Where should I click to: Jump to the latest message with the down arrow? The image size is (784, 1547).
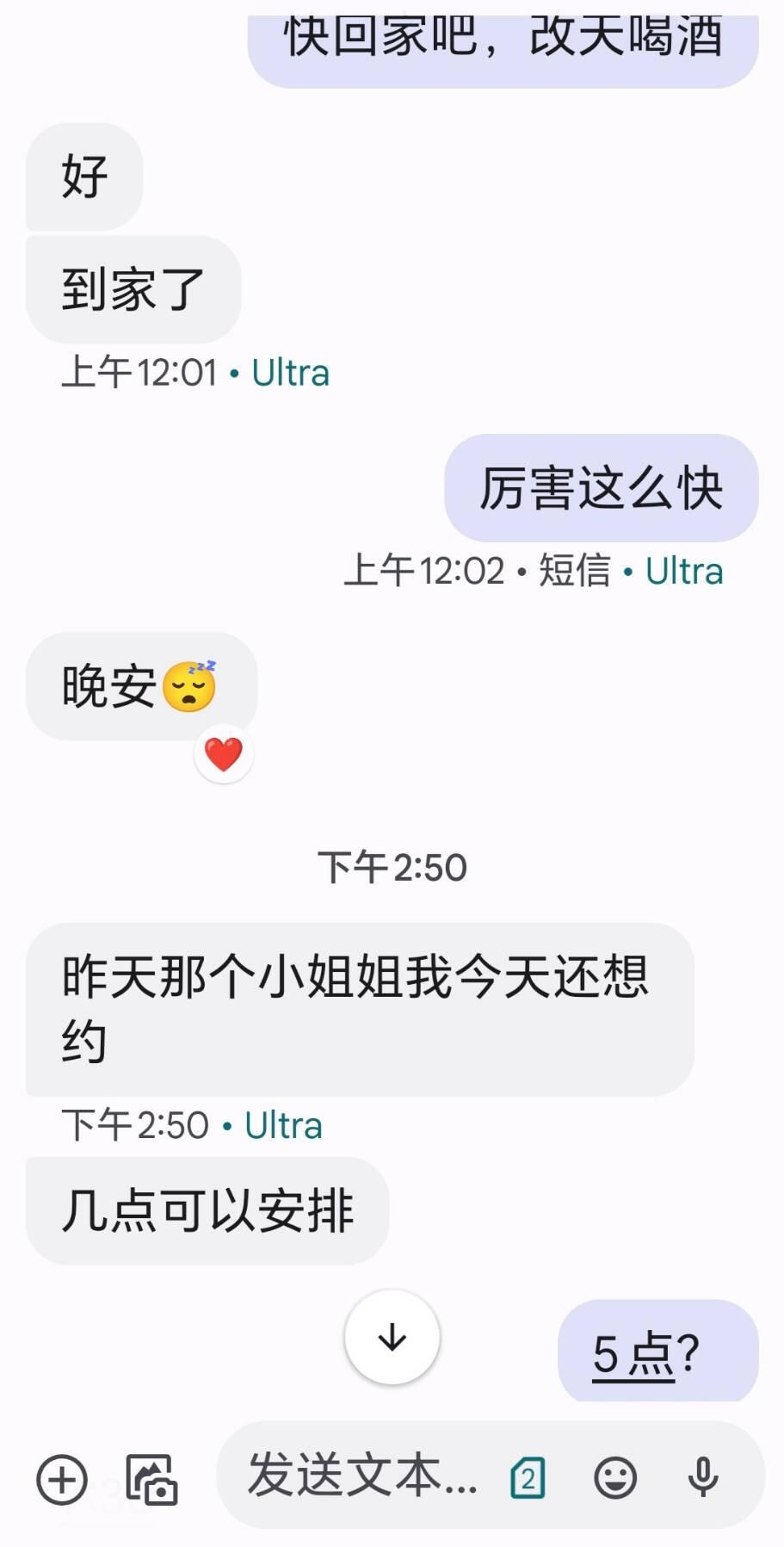tap(392, 1337)
